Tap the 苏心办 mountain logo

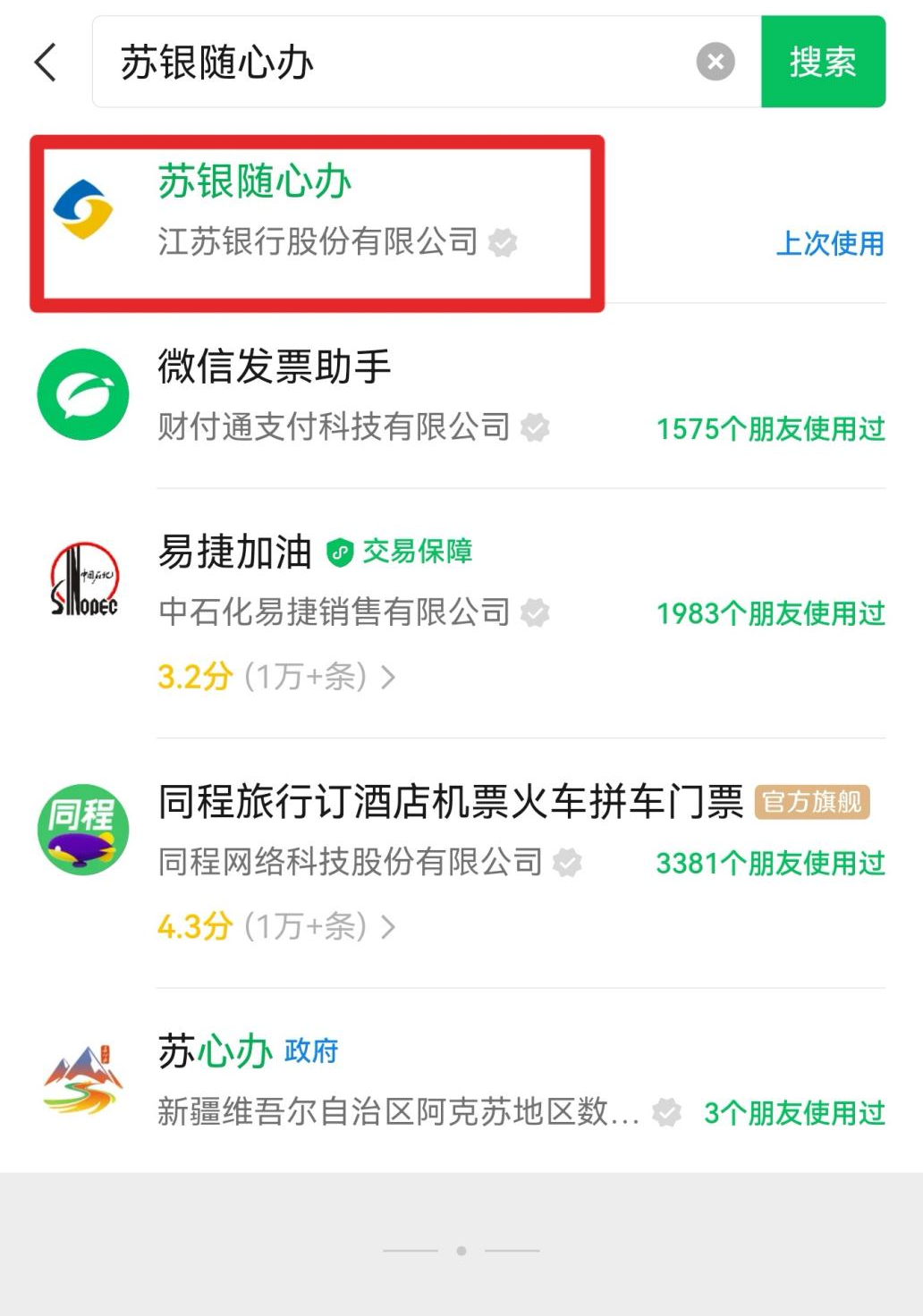point(83,1079)
